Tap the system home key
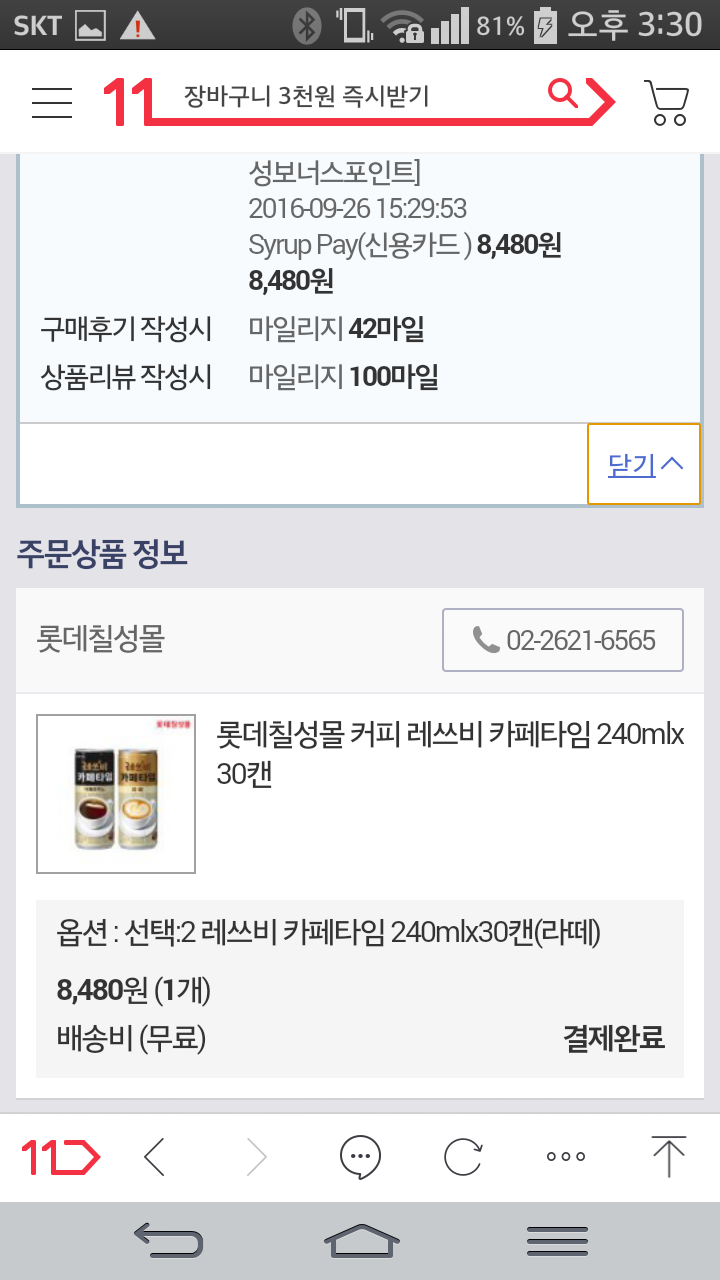The width and height of the screenshot is (720, 1280). tap(361, 1241)
